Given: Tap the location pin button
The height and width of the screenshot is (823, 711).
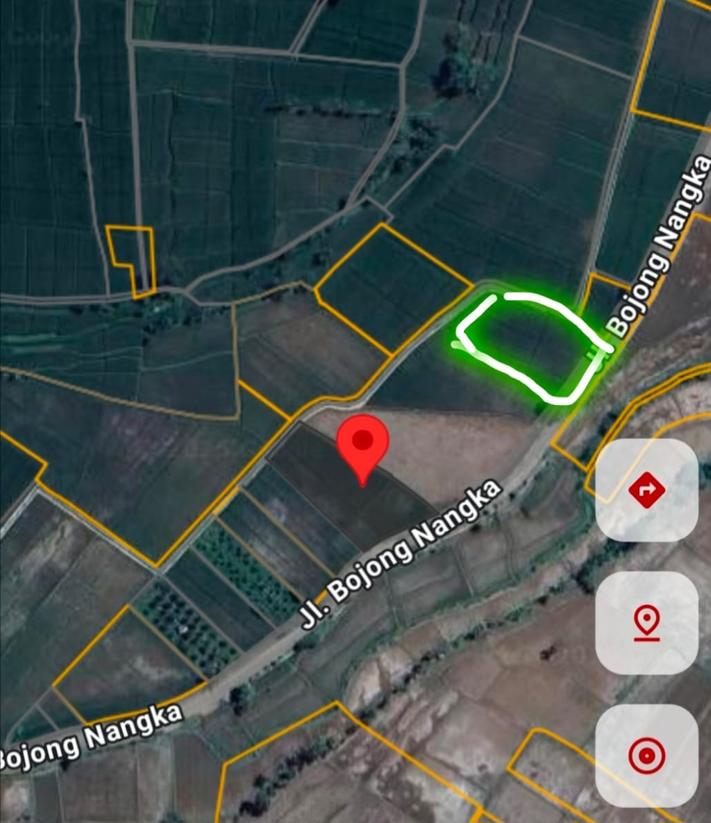Looking at the screenshot, I should pos(646,622).
